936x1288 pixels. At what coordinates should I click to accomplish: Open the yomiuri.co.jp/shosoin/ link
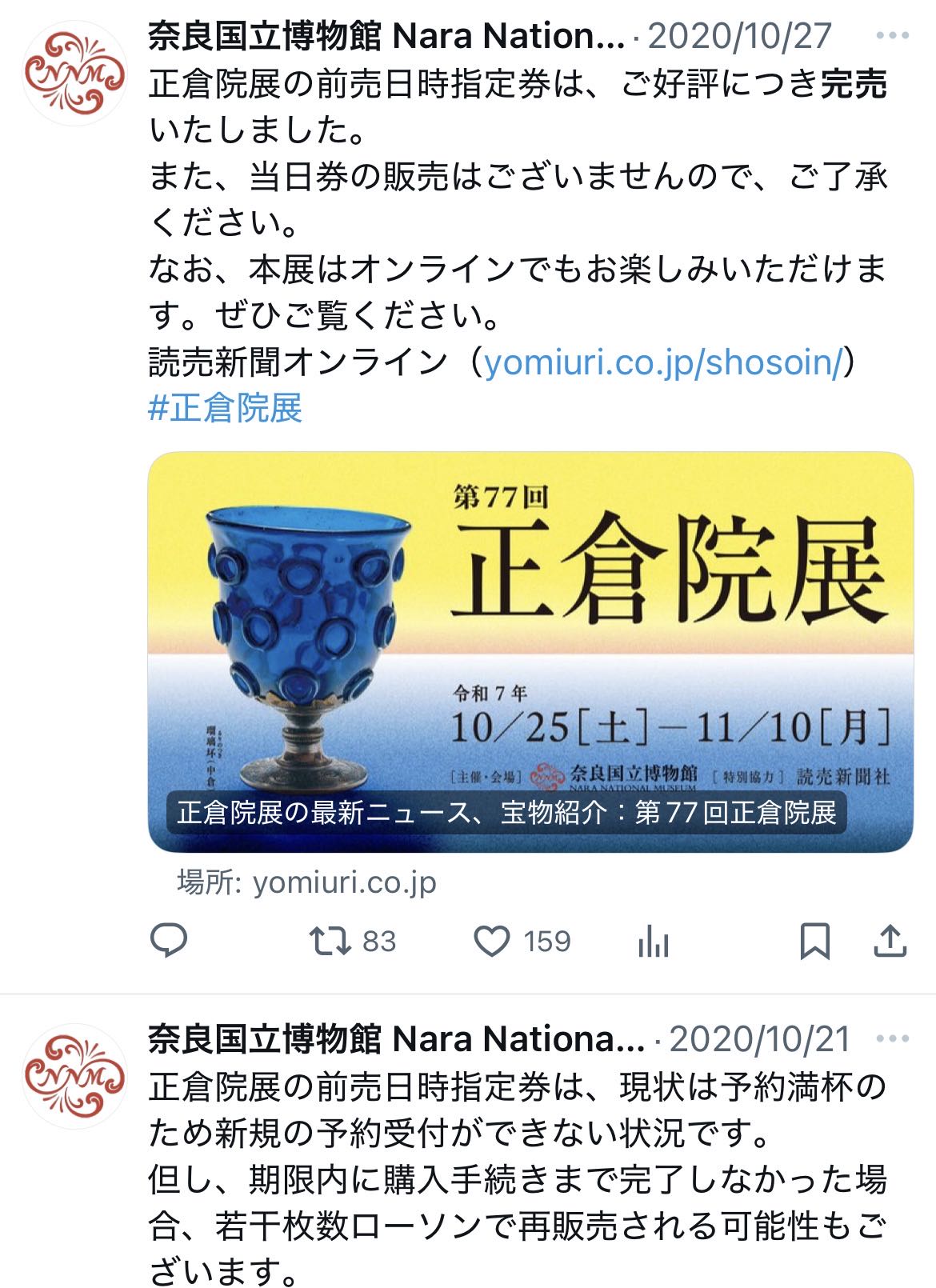(x=664, y=362)
